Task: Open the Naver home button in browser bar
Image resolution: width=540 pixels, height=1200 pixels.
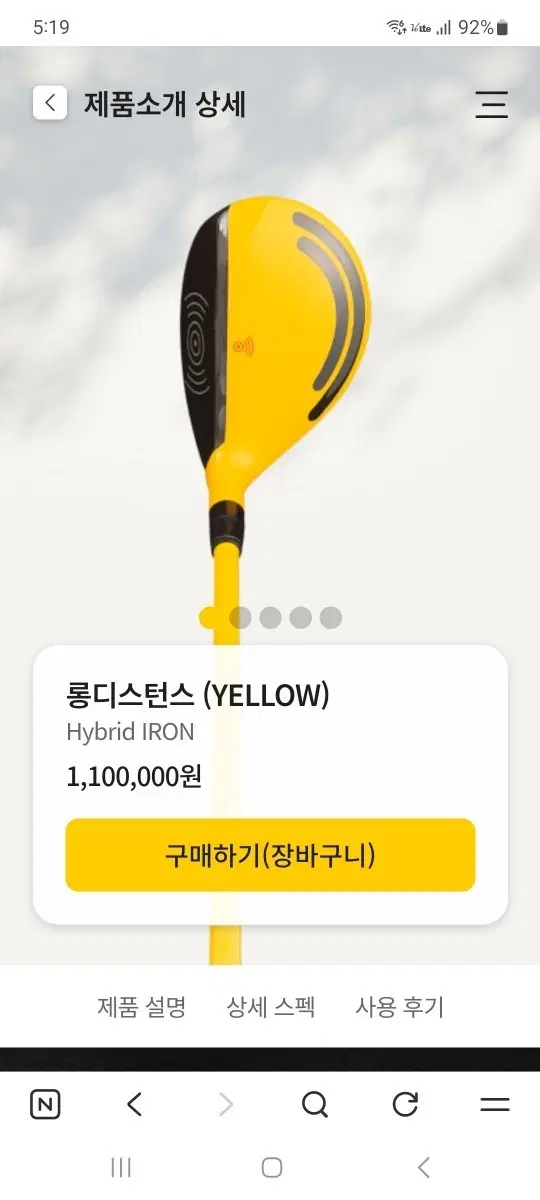Action: 45,1105
